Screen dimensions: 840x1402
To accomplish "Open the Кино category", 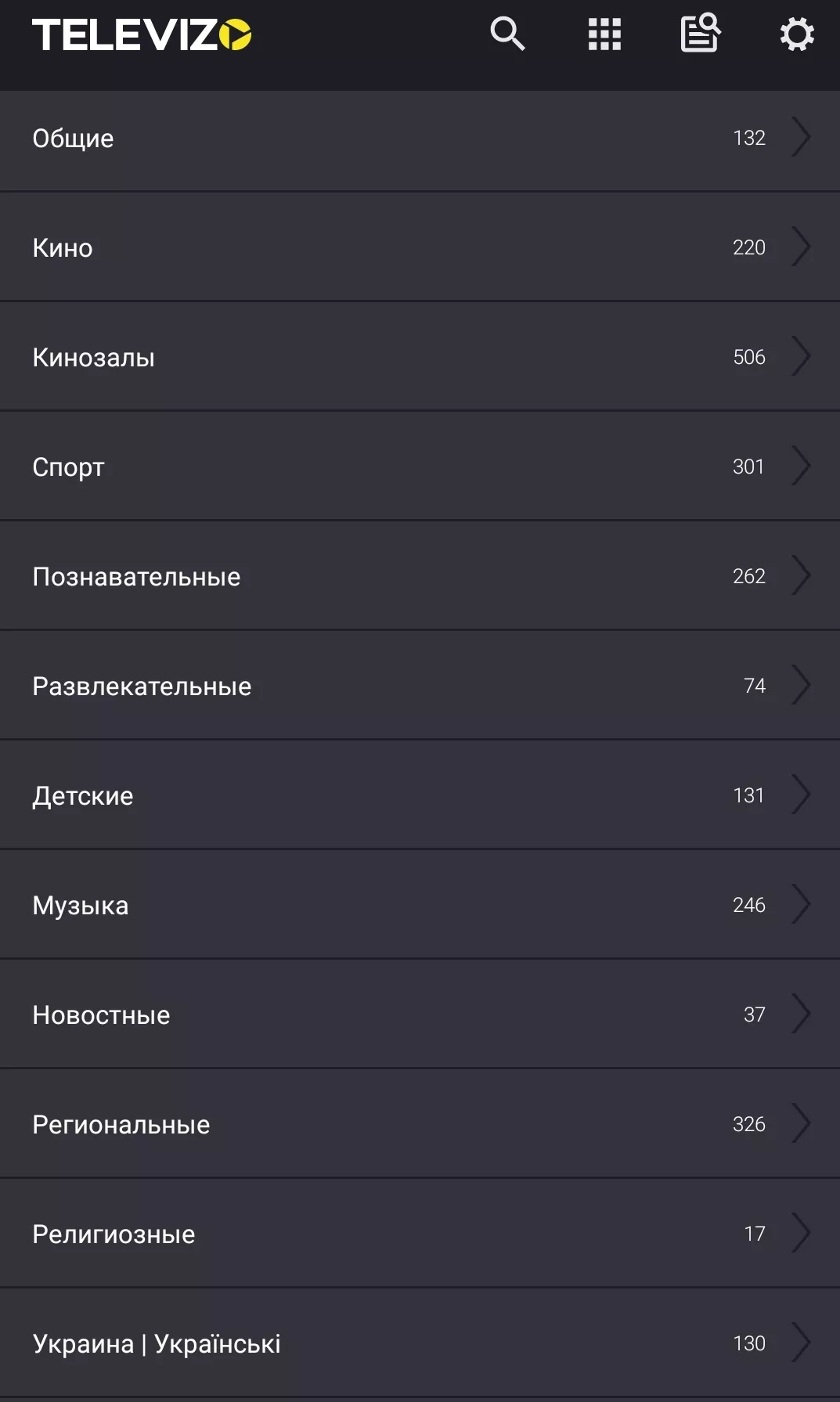I will coord(420,247).
